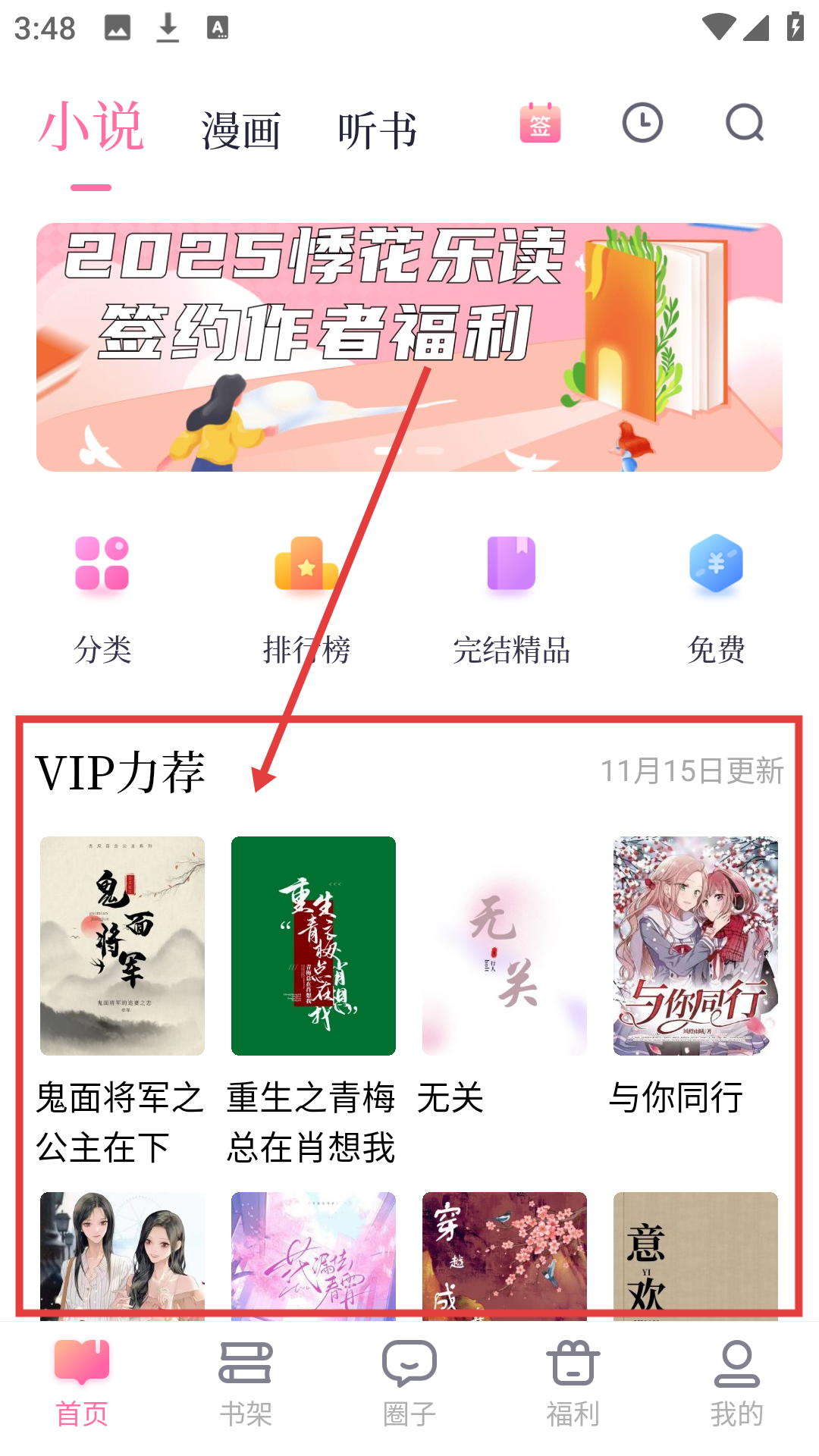This screenshot has height=1456, width=819.
Task: Switch to the 听书 tab
Action: tap(377, 130)
